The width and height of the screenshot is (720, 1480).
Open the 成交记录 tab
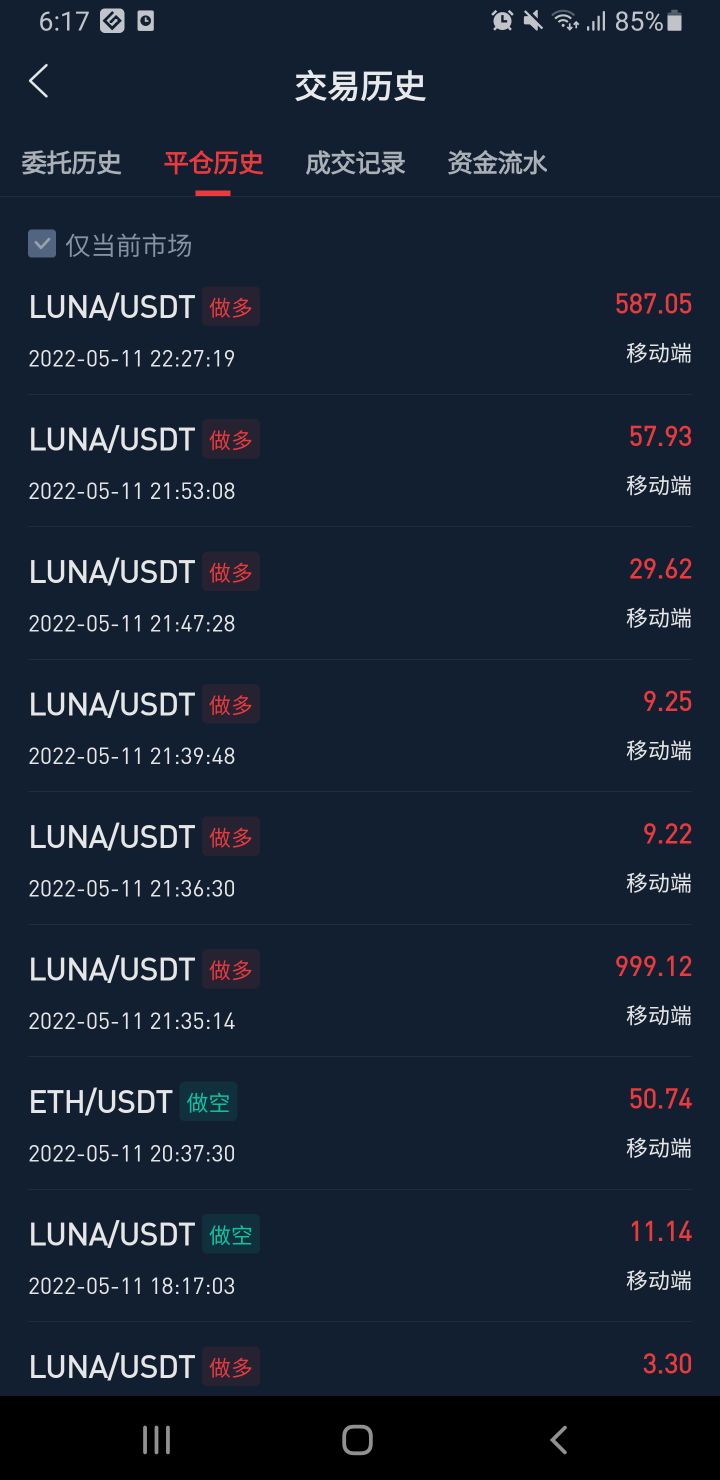[355, 163]
